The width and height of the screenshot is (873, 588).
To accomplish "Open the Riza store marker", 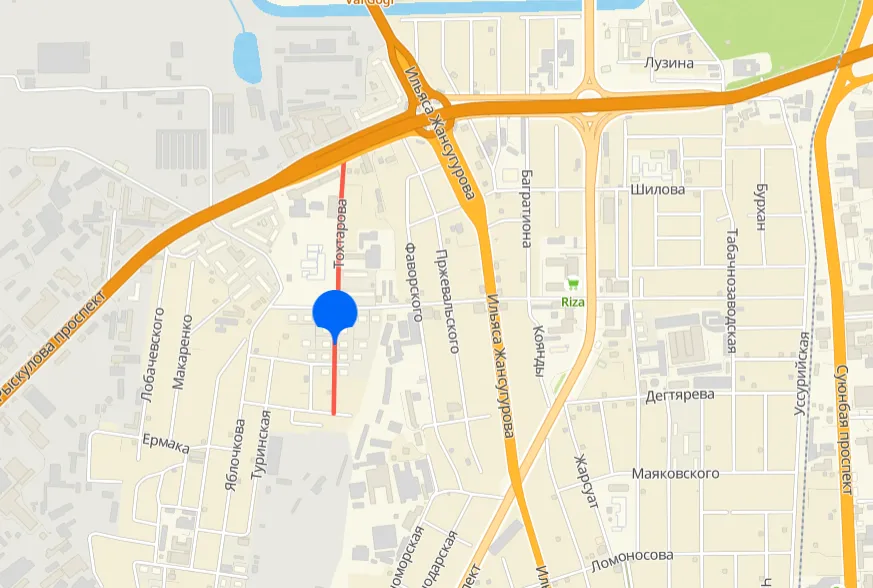I will pos(573,285).
